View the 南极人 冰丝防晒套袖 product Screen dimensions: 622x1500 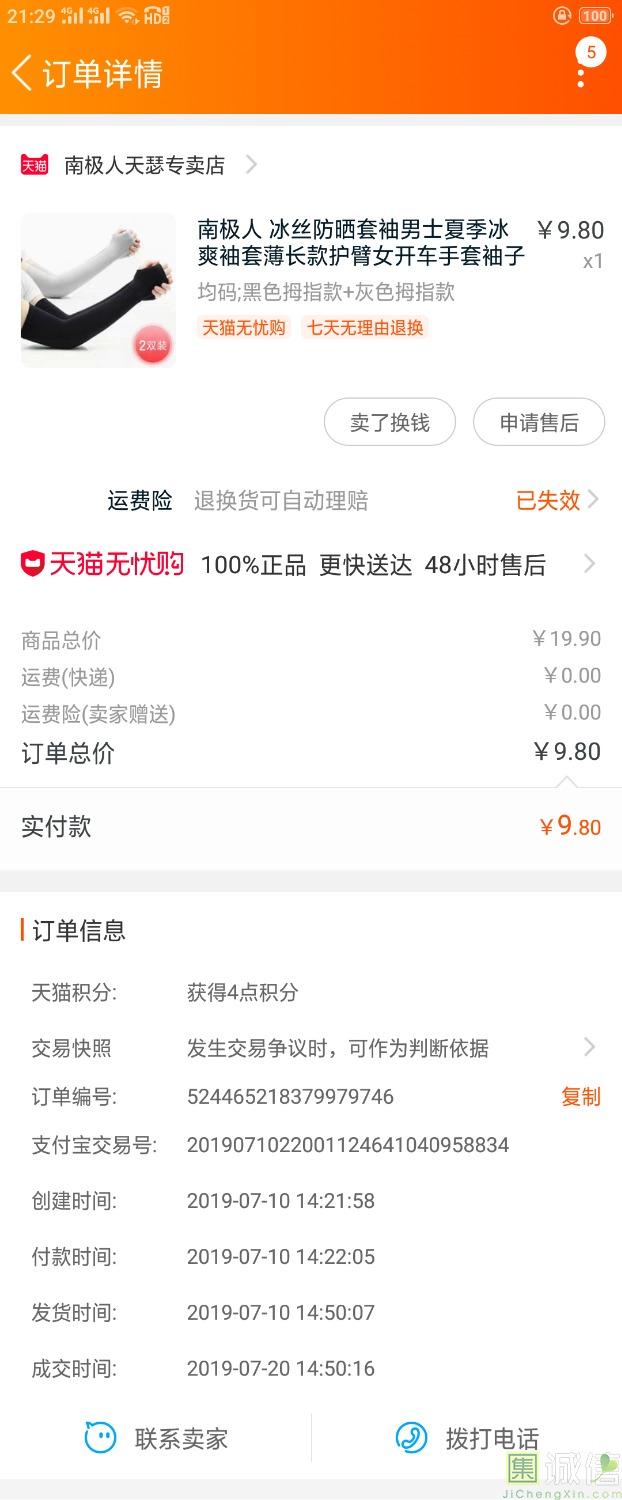(360, 243)
